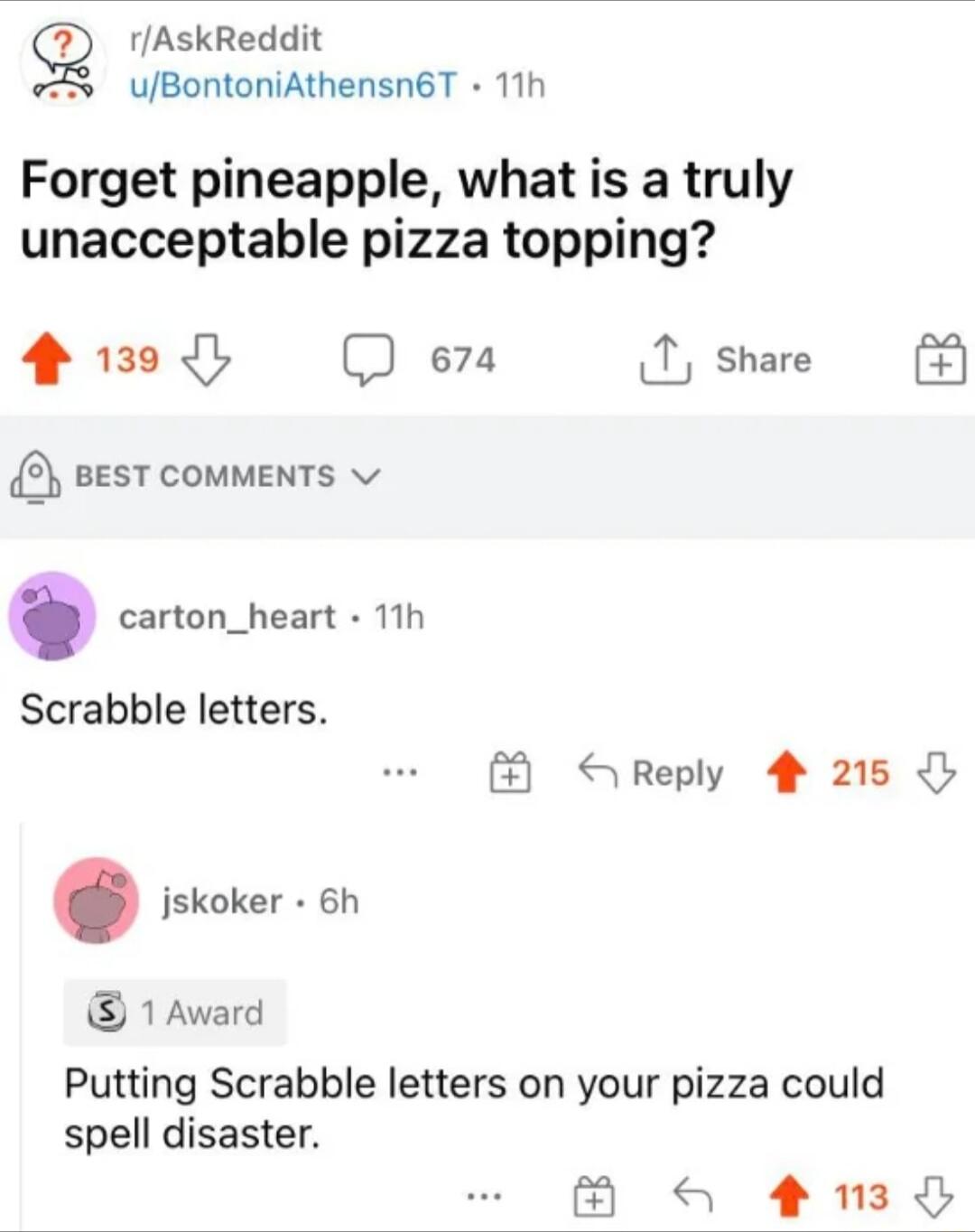Image resolution: width=975 pixels, height=1232 pixels.
Task: Click the rocket icon next to Best Comments
Action: (33, 476)
